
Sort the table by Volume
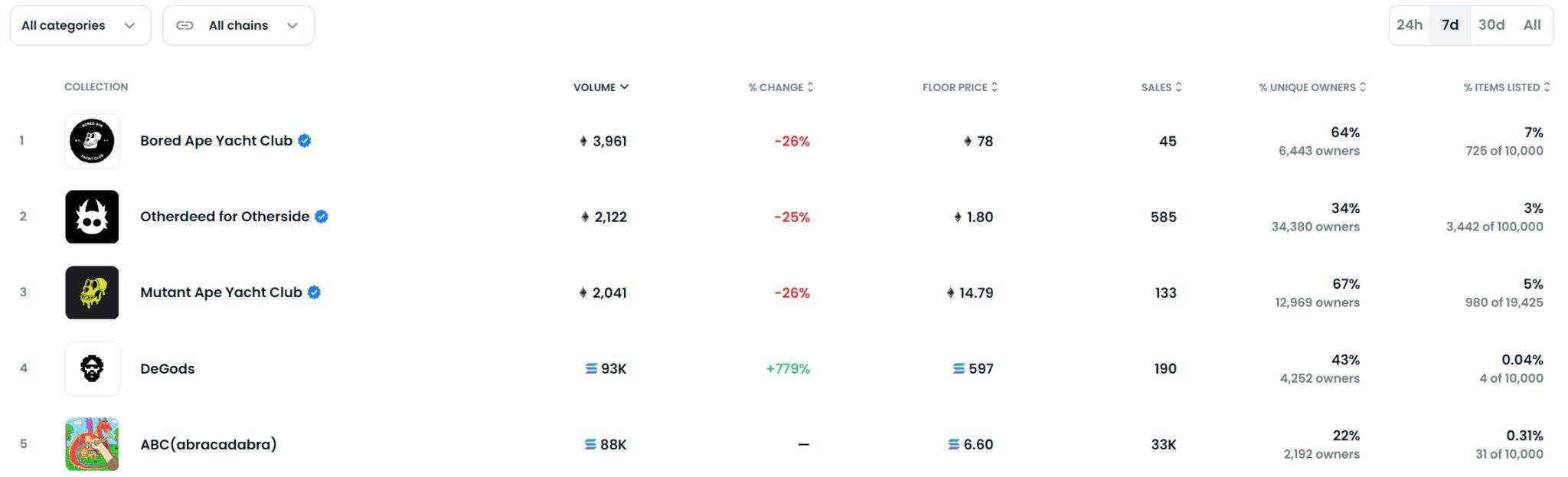pyautogui.click(x=600, y=87)
